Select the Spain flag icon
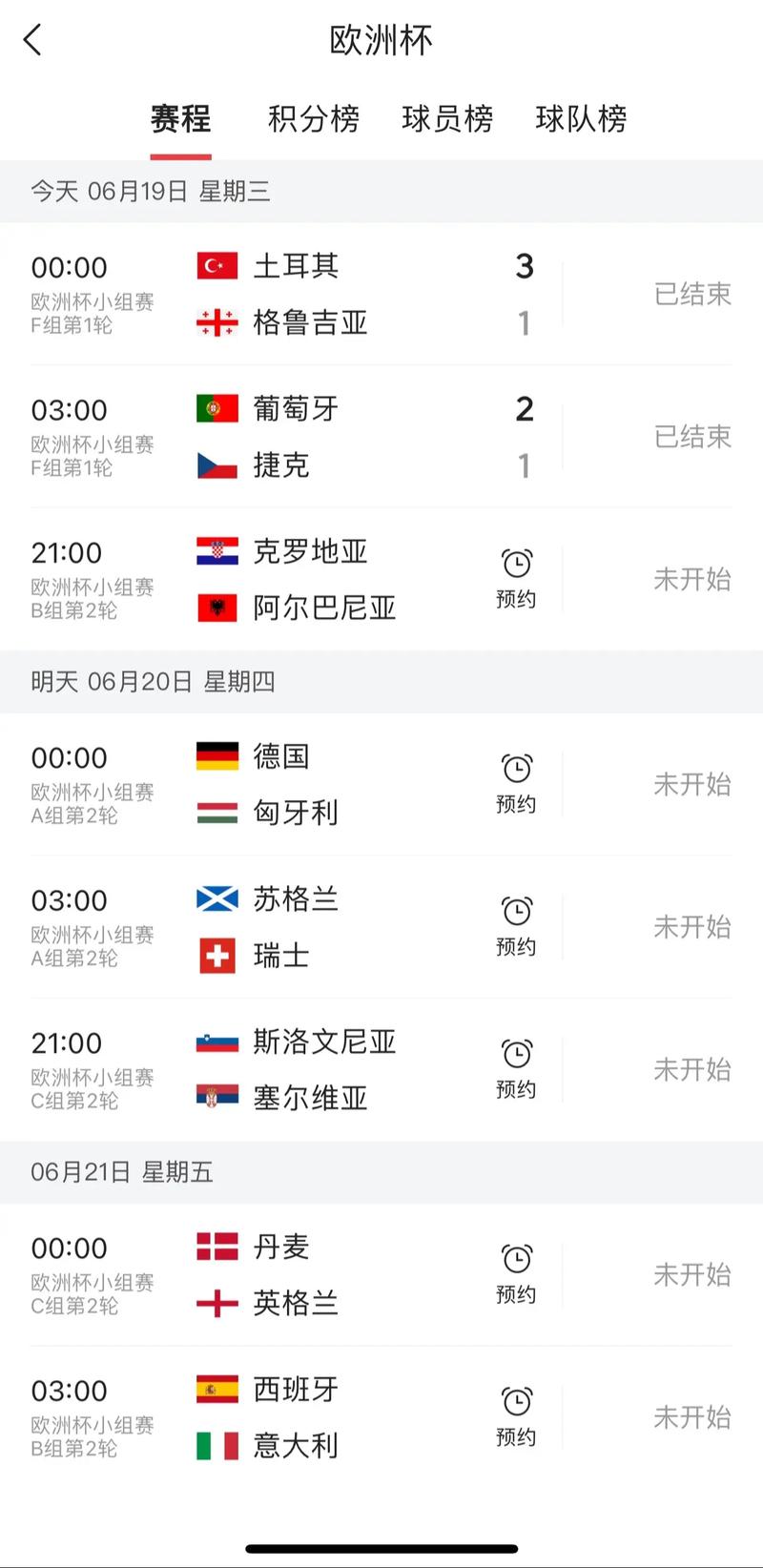Image resolution: width=763 pixels, height=1568 pixels. [217, 1390]
